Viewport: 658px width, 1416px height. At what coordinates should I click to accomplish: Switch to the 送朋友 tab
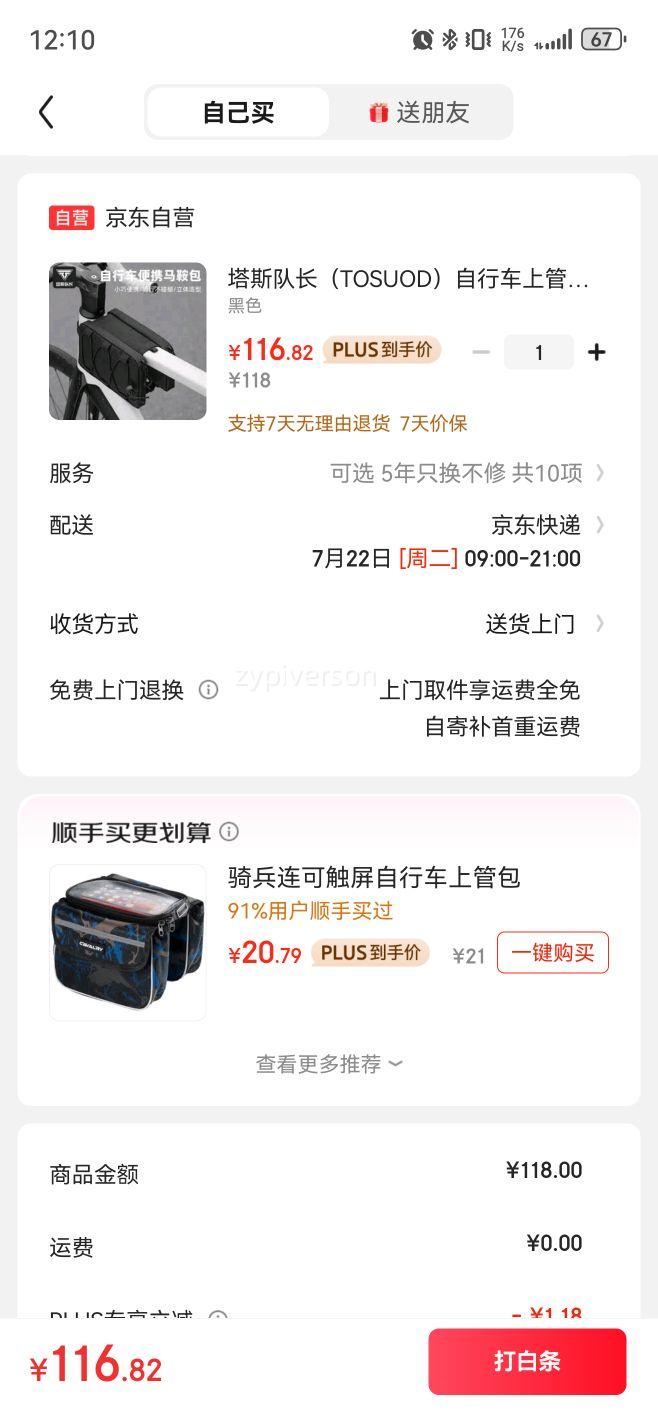pyautogui.click(x=420, y=112)
